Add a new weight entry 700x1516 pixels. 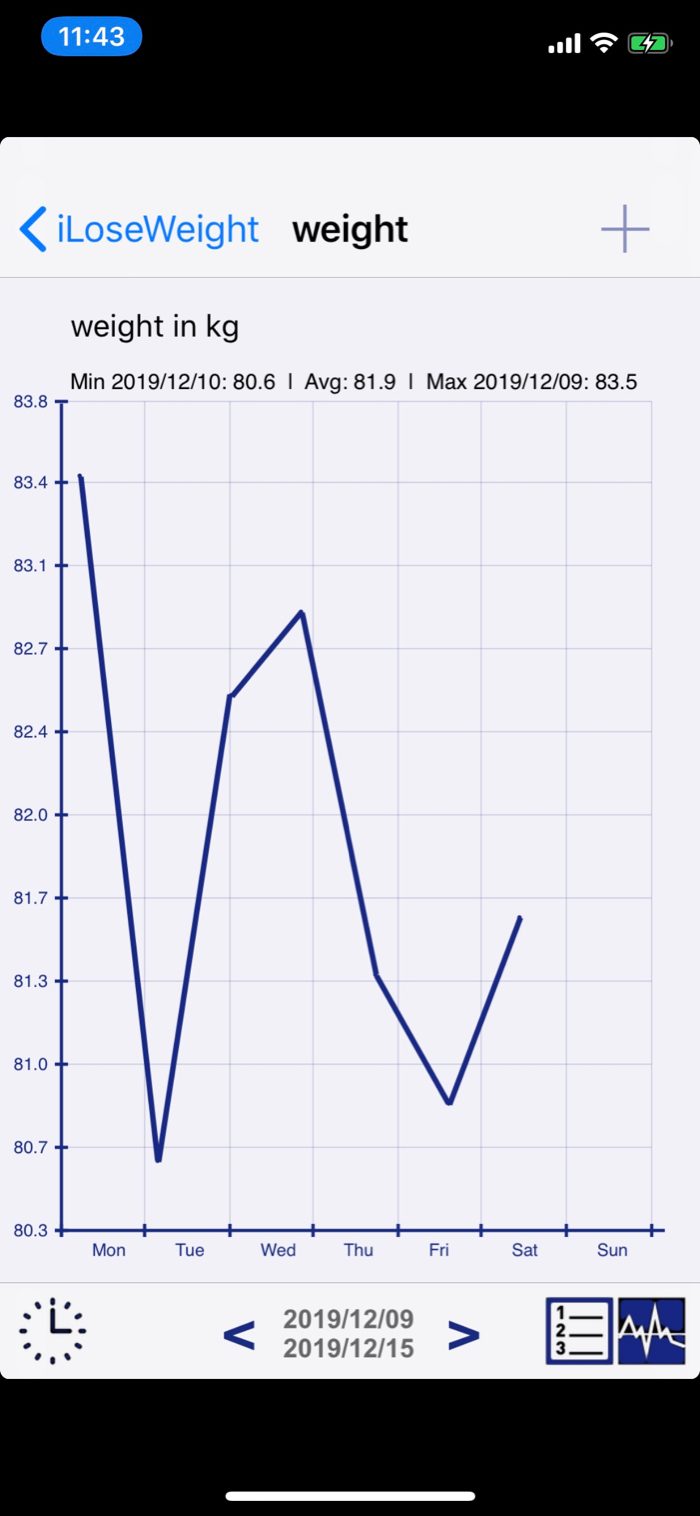[x=625, y=229]
